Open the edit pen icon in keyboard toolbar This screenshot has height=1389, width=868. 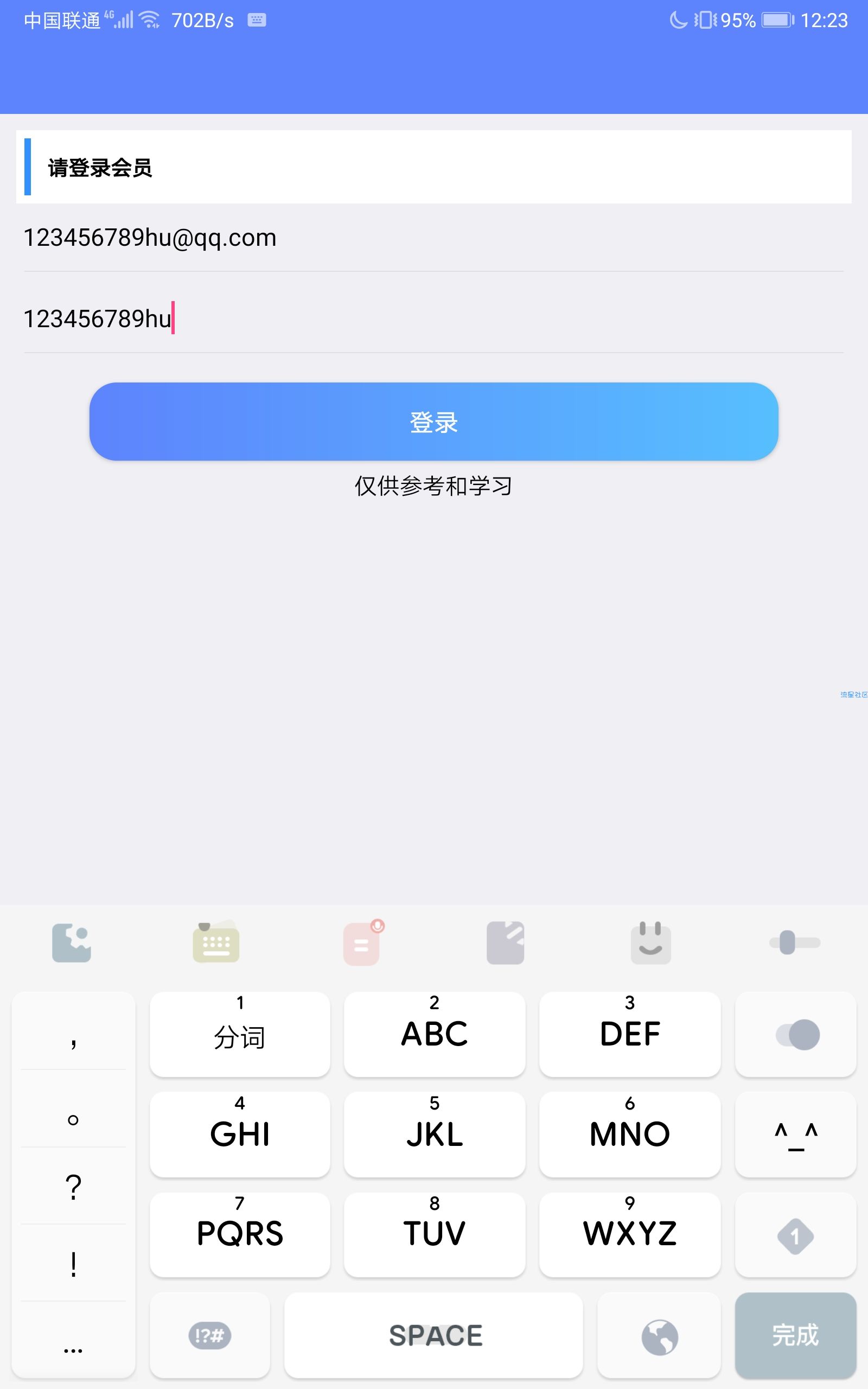(505, 942)
